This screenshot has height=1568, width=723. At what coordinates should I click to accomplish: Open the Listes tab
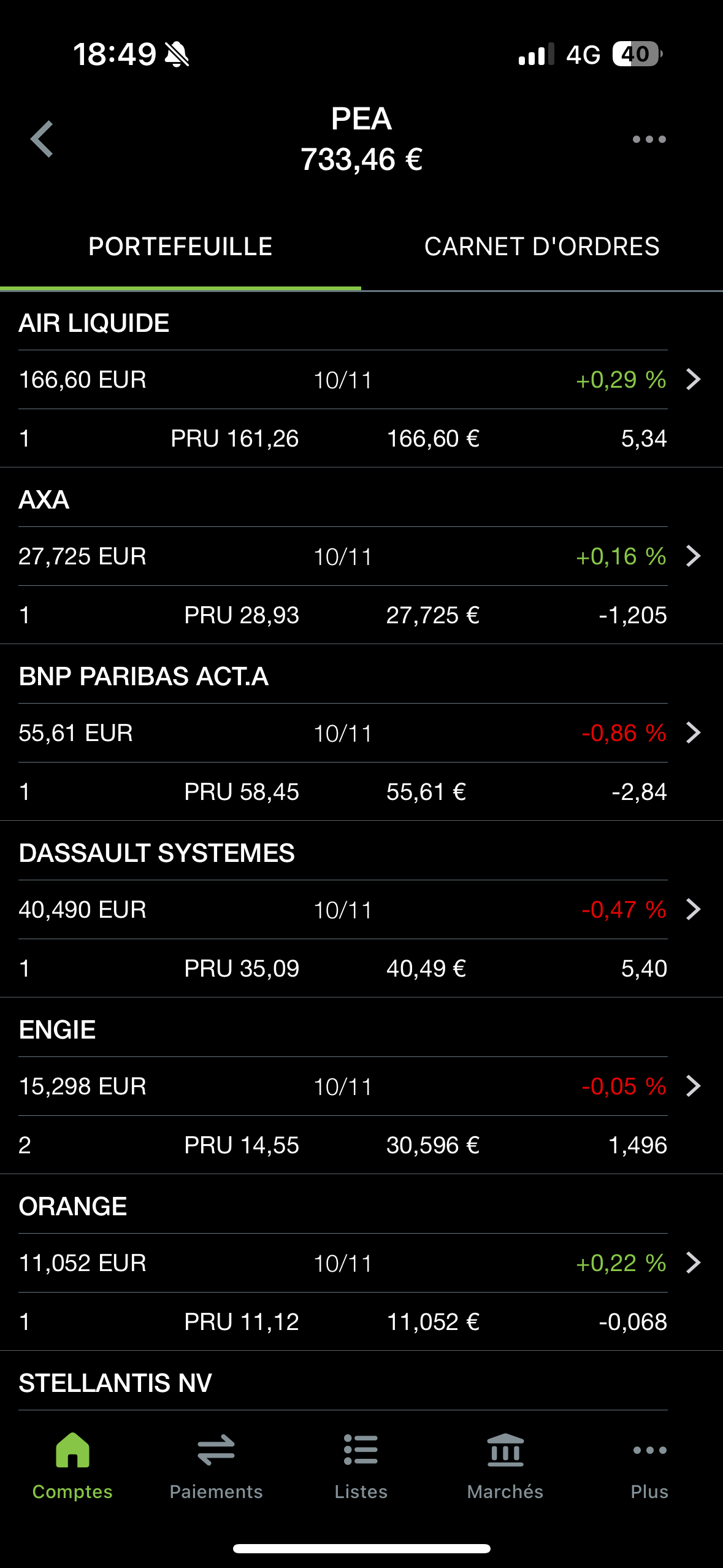click(361, 1467)
